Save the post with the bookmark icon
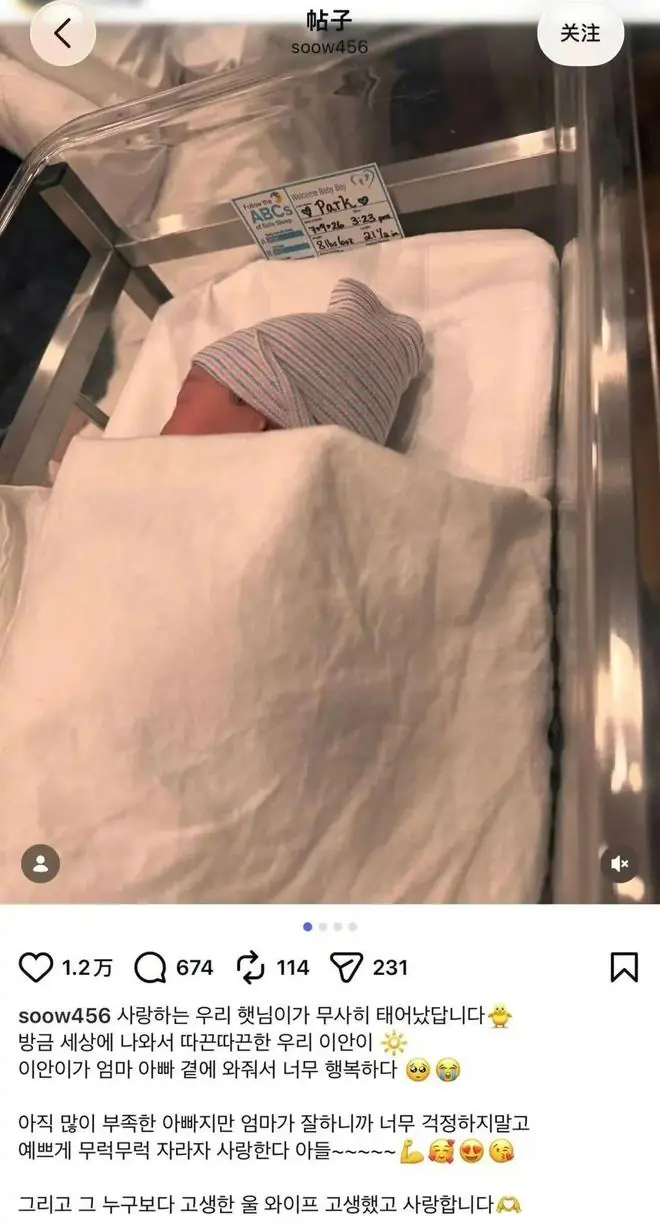The width and height of the screenshot is (660, 1228). point(624,967)
